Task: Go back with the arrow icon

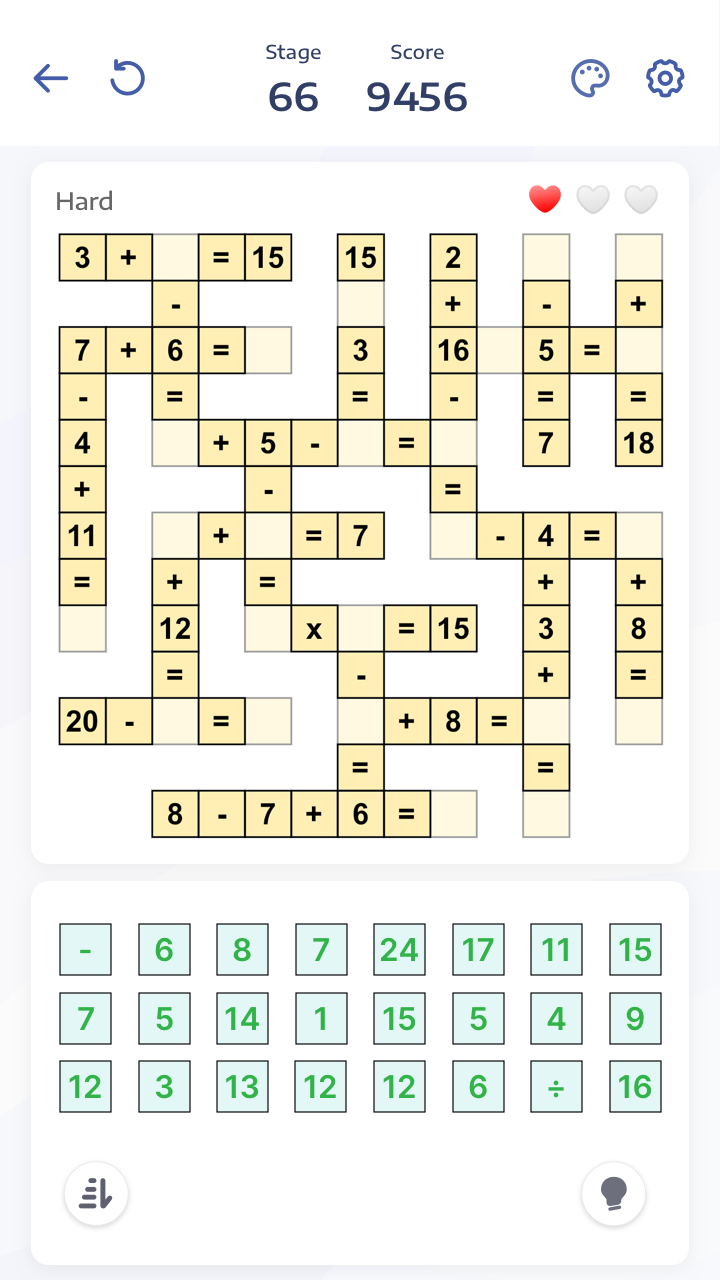Action: click(x=51, y=78)
